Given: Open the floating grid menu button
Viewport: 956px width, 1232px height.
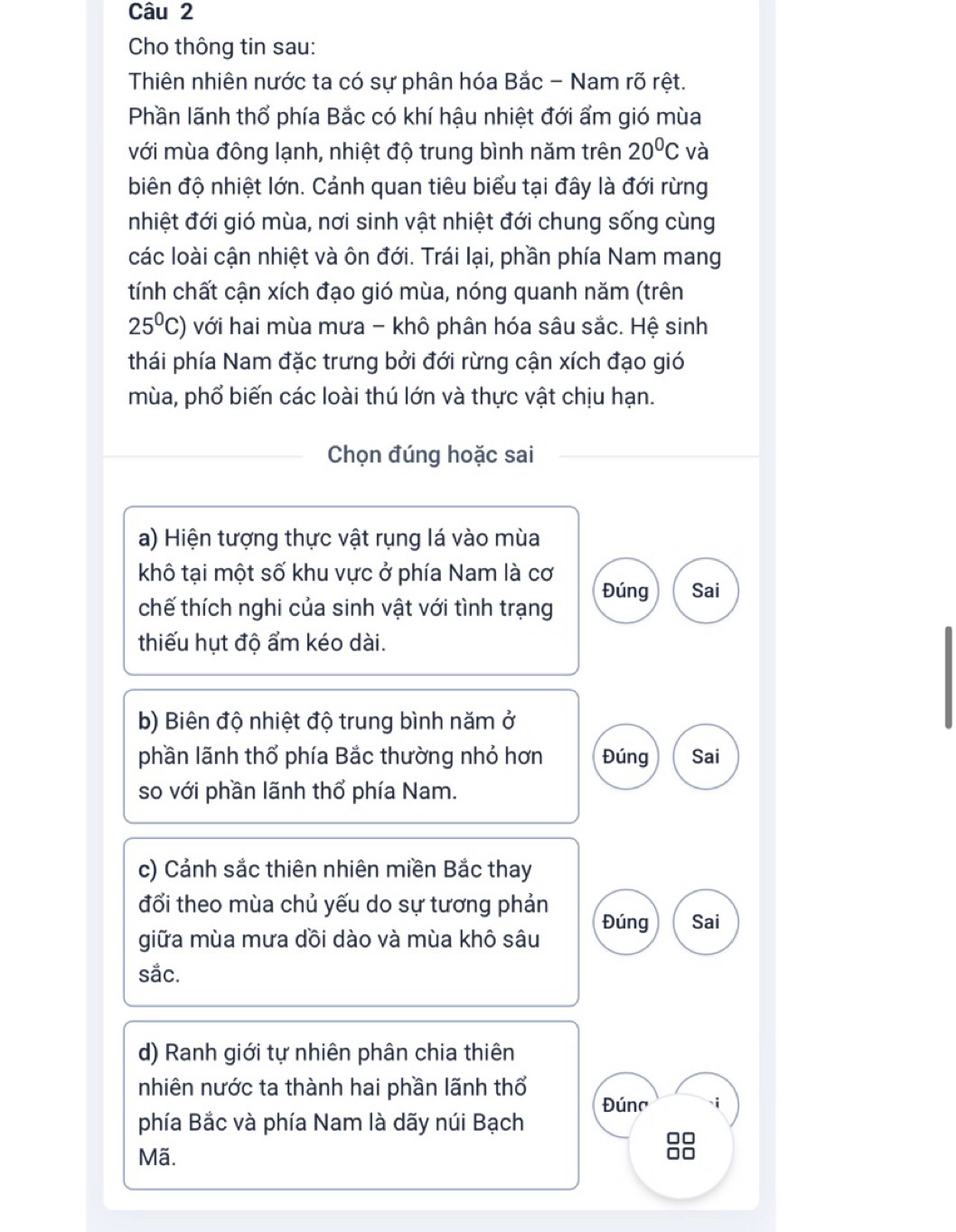Looking at the screenshot, I should tap(680, 1147).
